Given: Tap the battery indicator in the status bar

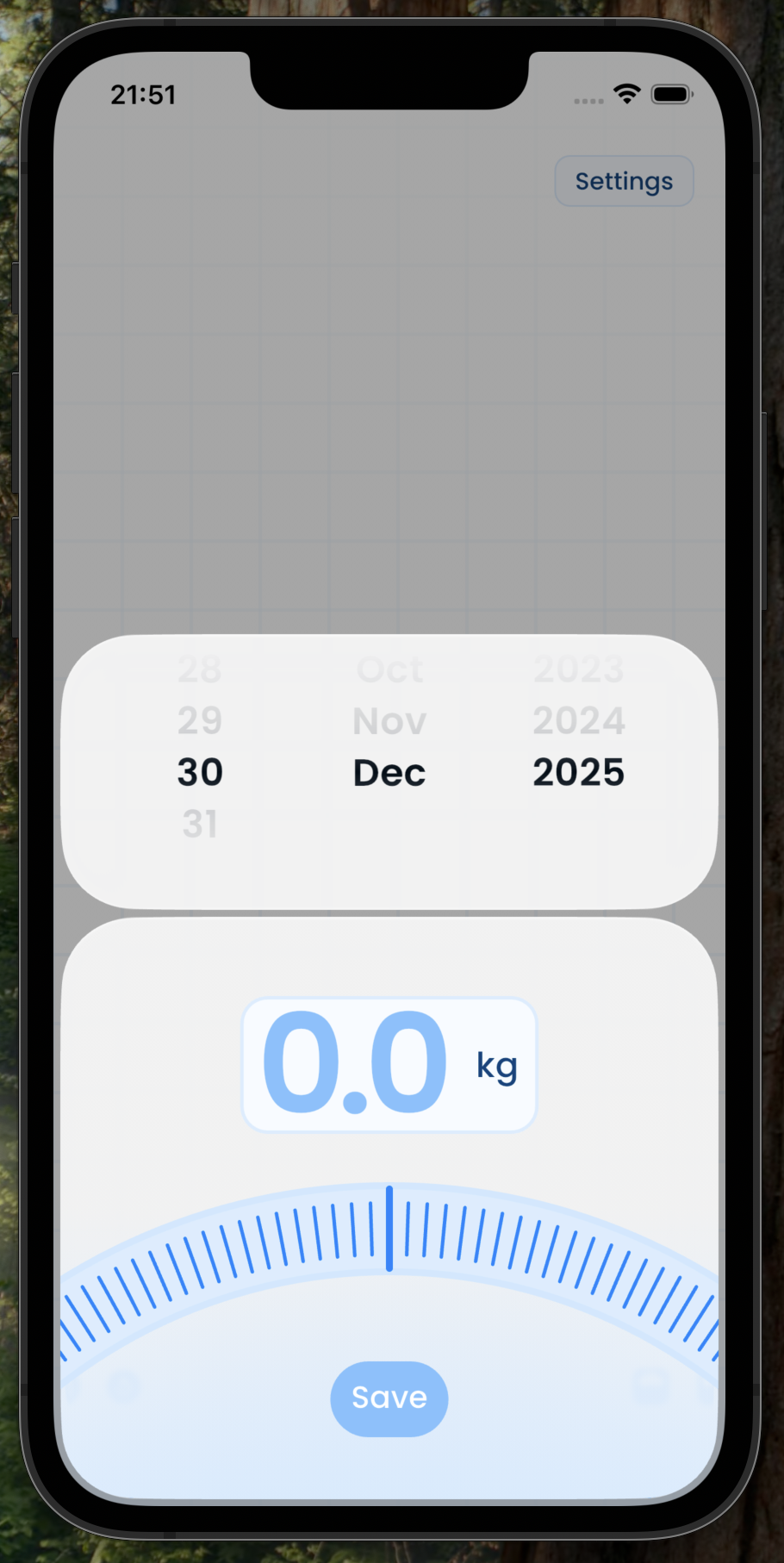Looking at the screenshot, I should point(673,95).
